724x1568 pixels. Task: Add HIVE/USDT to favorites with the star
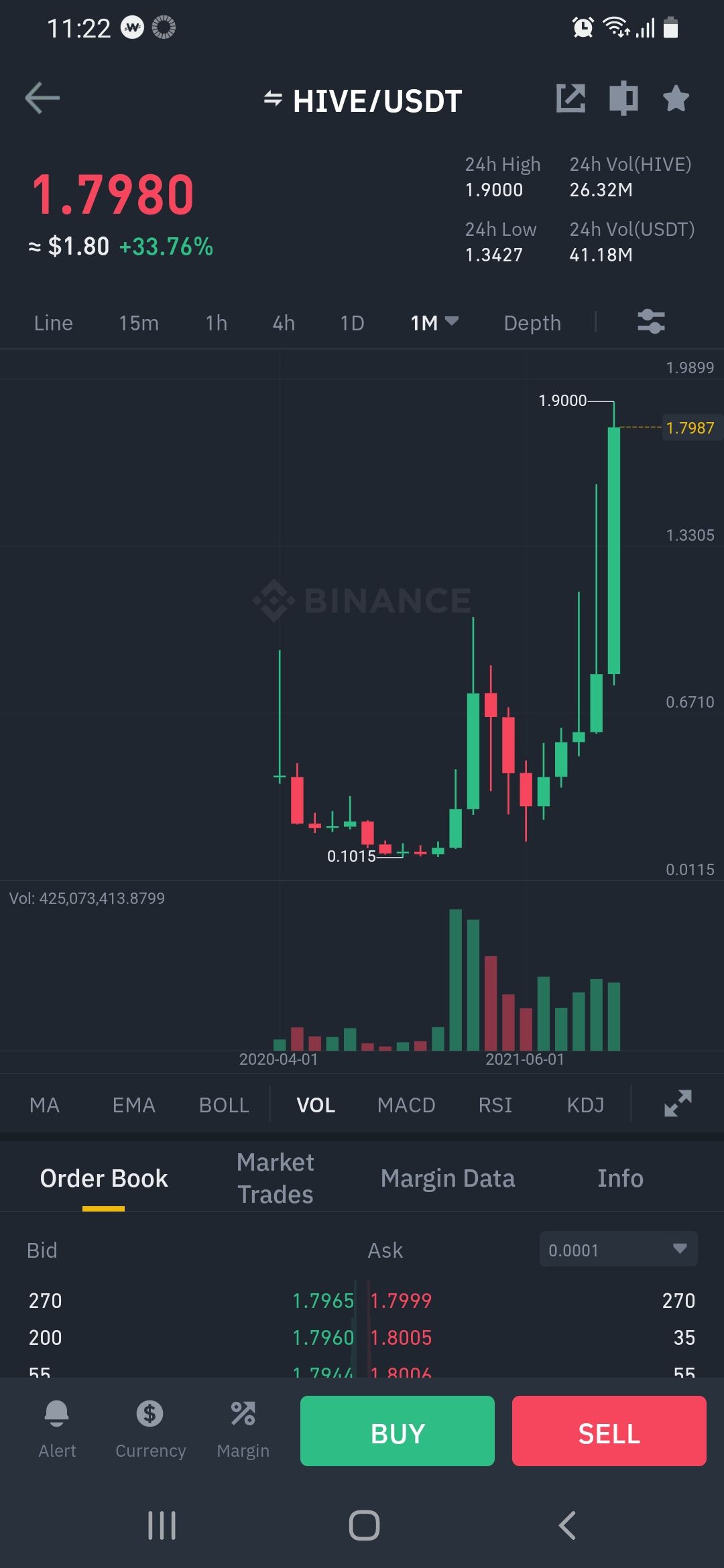click(676, 99)
